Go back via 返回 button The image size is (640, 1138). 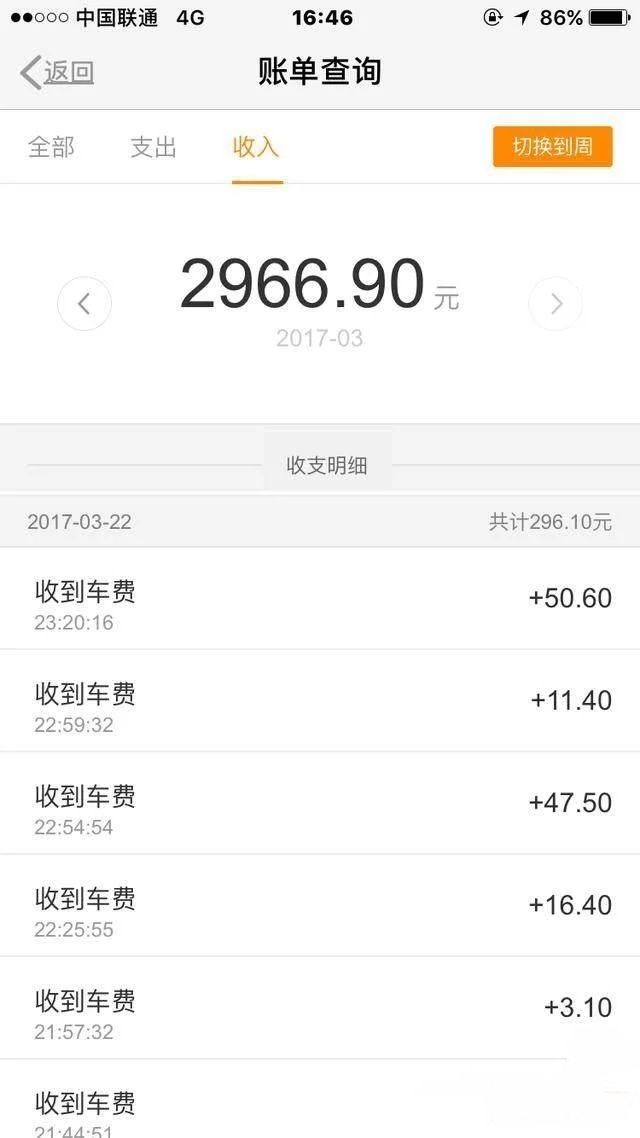point(57,73)
